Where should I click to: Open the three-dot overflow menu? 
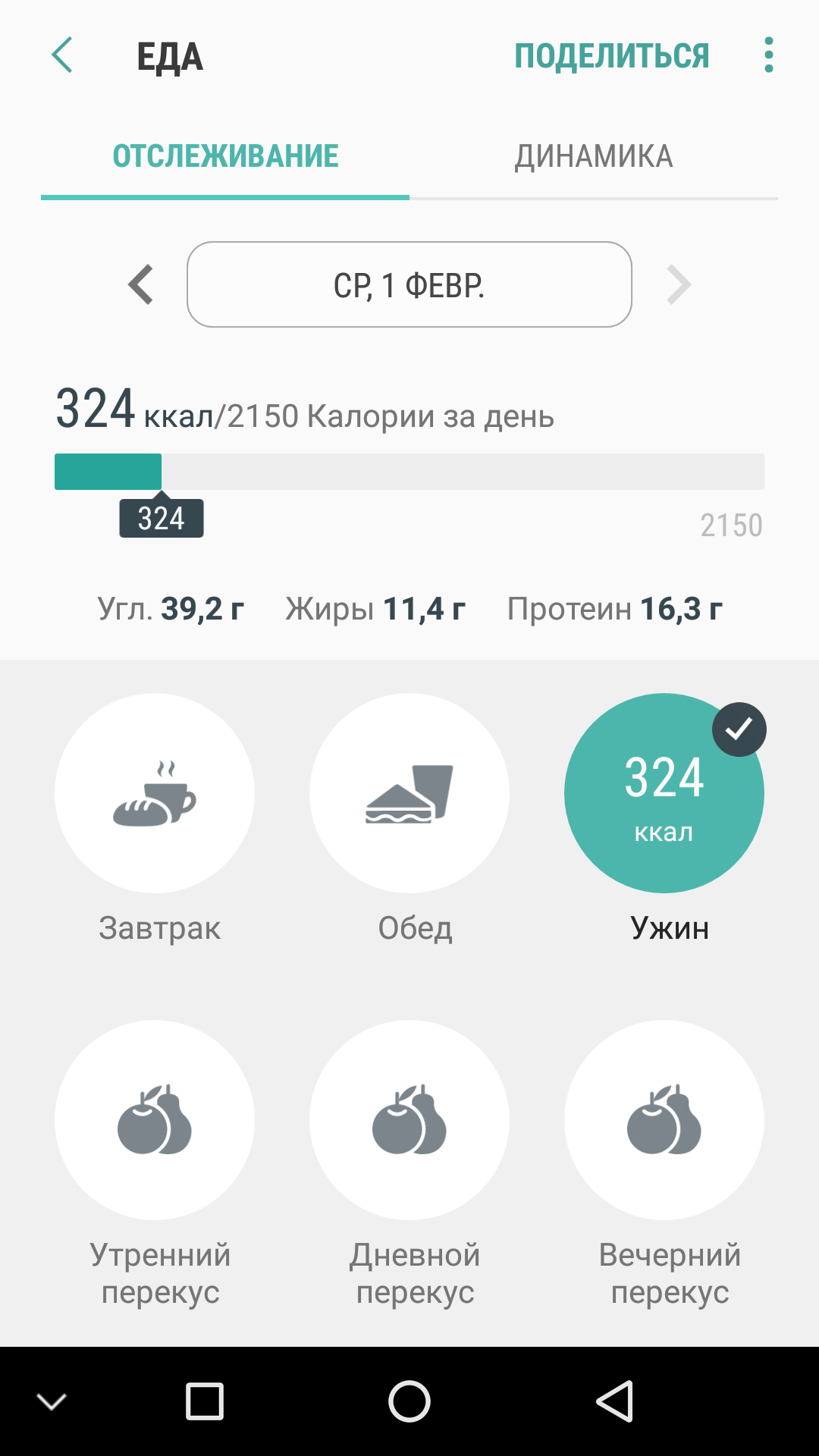769,55
